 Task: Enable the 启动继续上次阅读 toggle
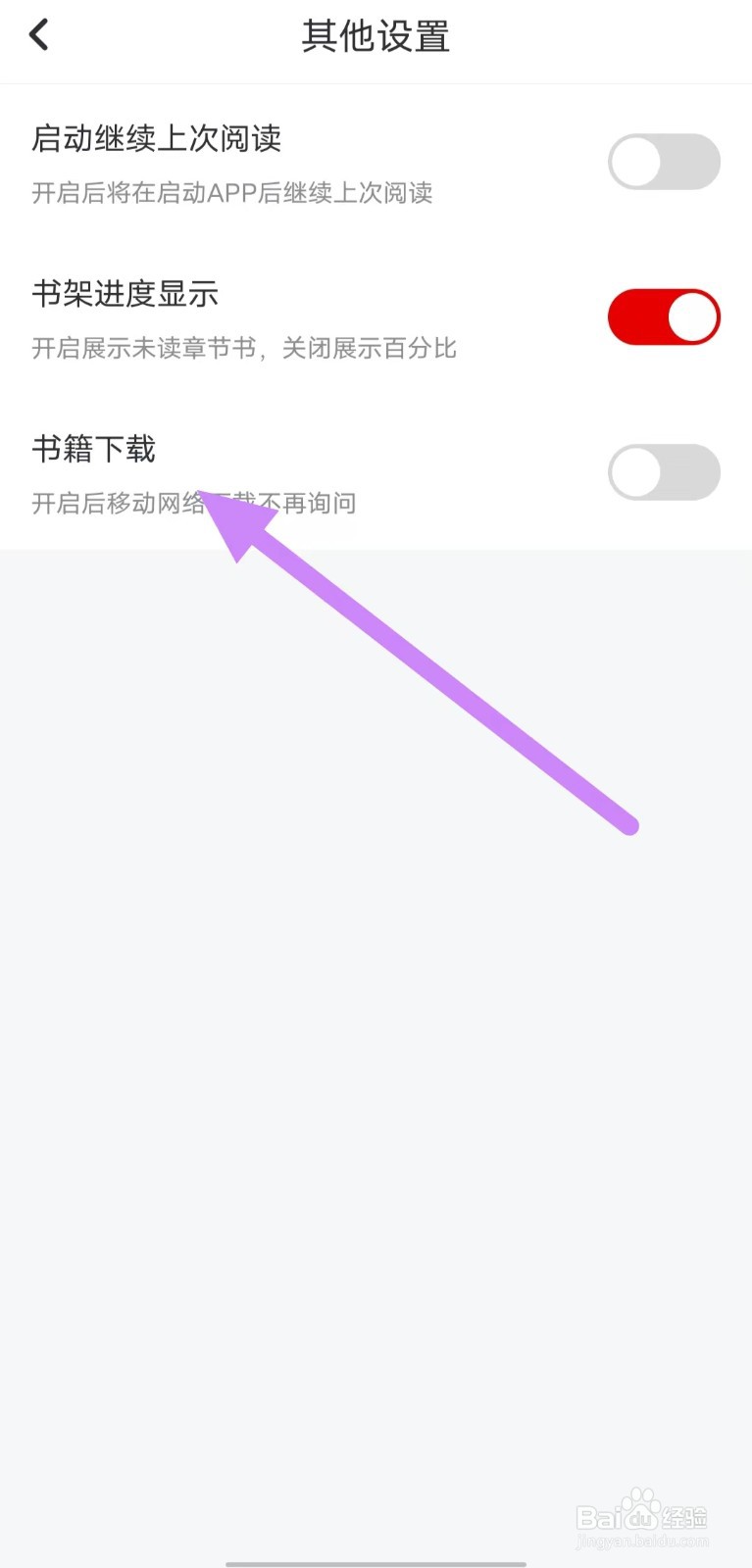[x=664, y=162]
